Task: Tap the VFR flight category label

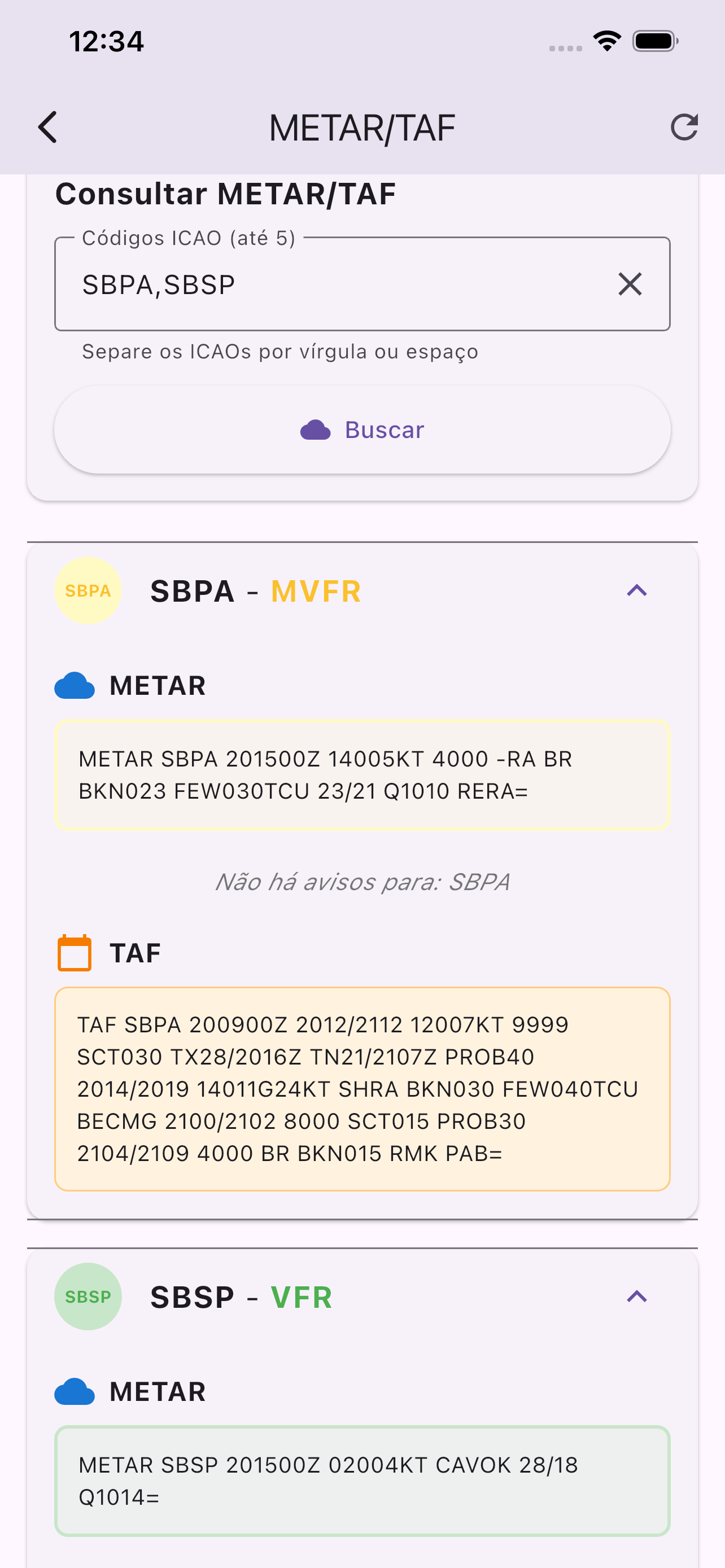Action: click(302, 1296)
